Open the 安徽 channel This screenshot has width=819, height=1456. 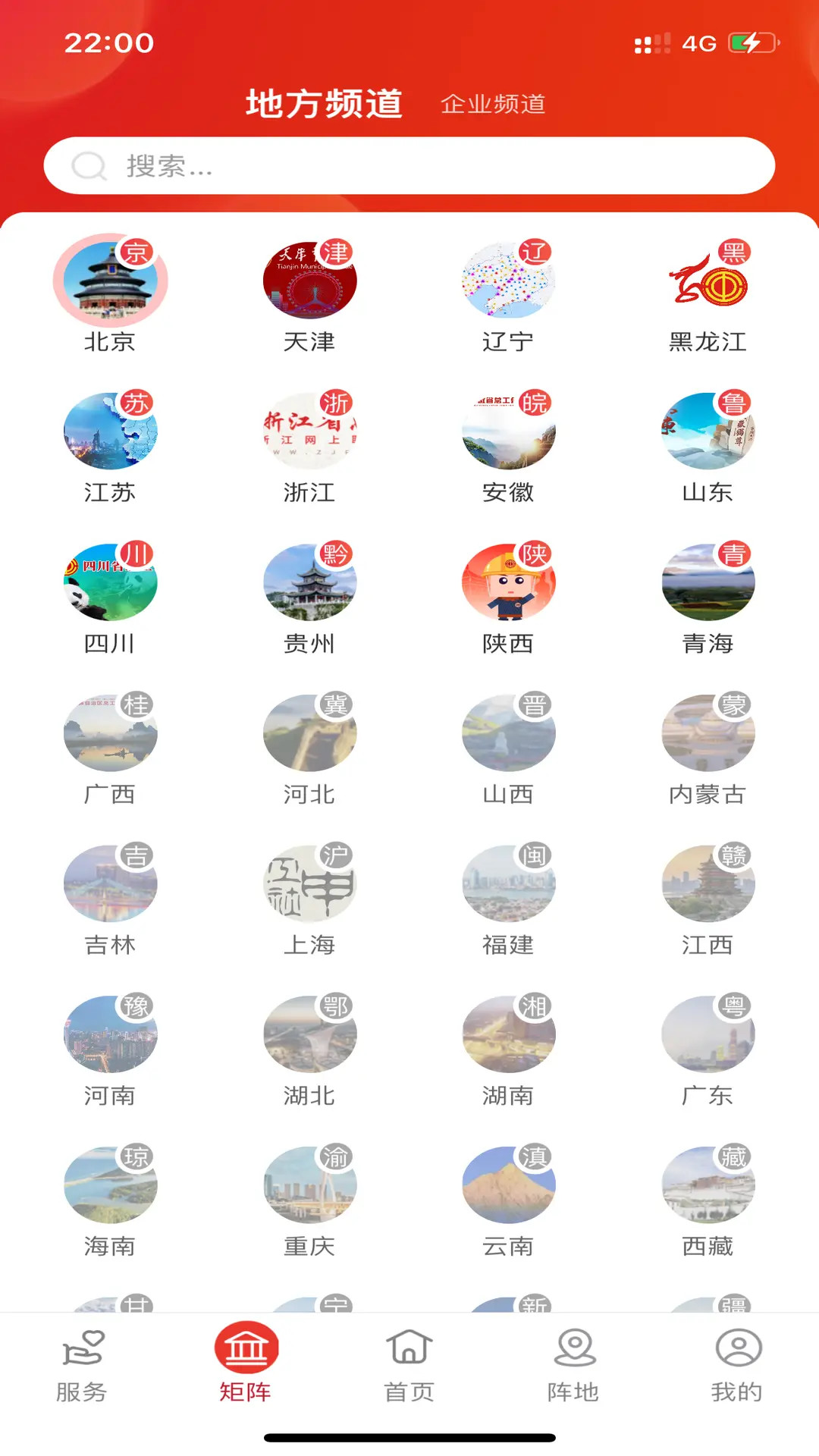pyautogui.click(x=510, y=431)
